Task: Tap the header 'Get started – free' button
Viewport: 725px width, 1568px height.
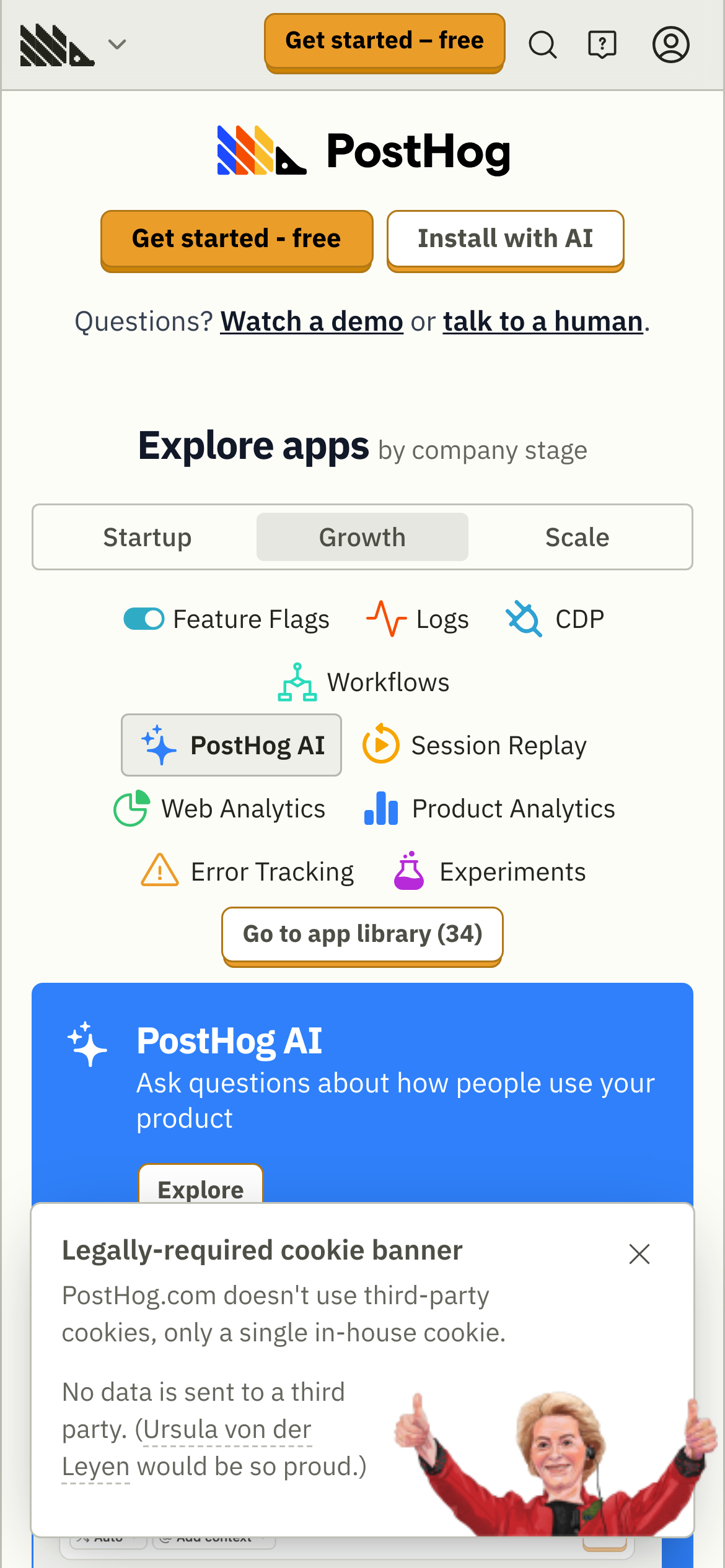Action: click(x=384, y=41)
